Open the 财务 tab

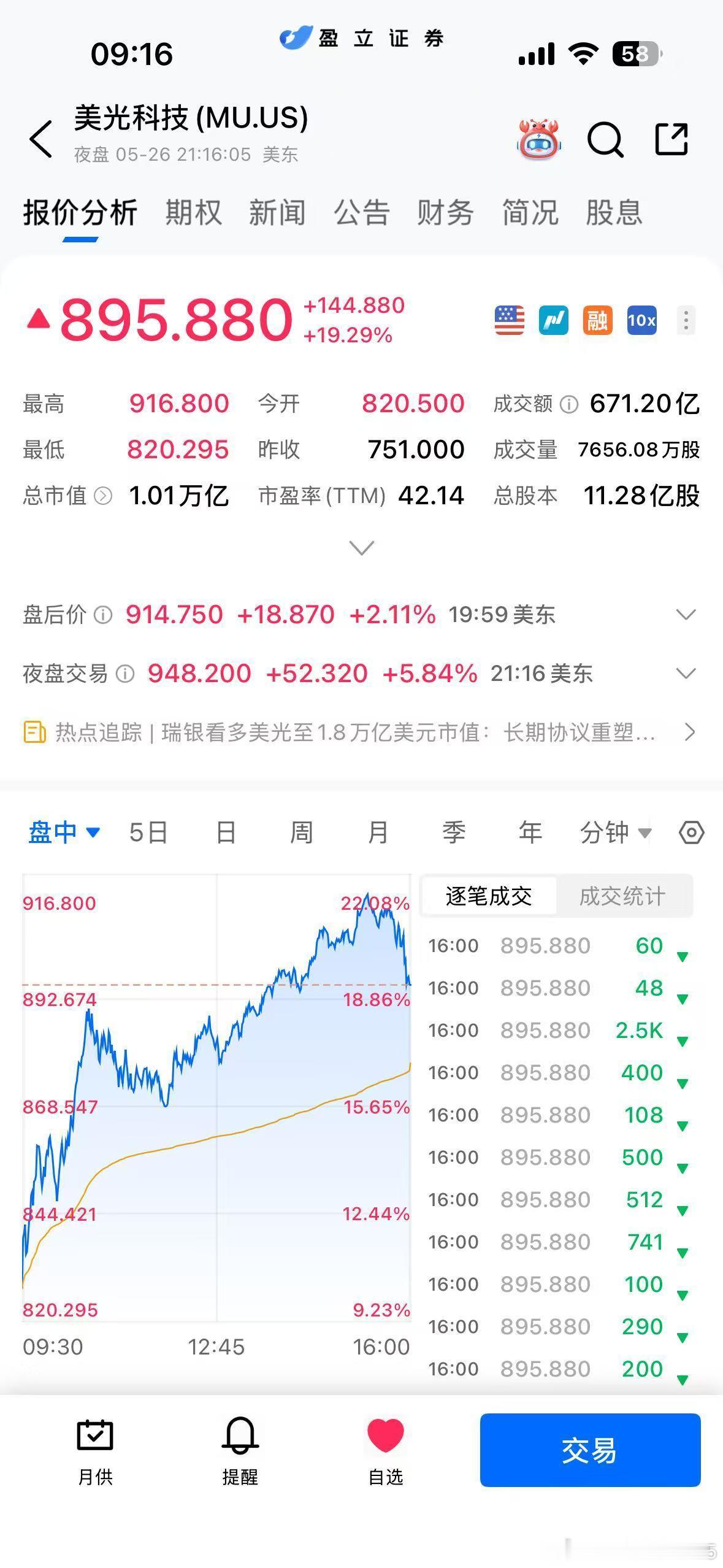[446, 213]
